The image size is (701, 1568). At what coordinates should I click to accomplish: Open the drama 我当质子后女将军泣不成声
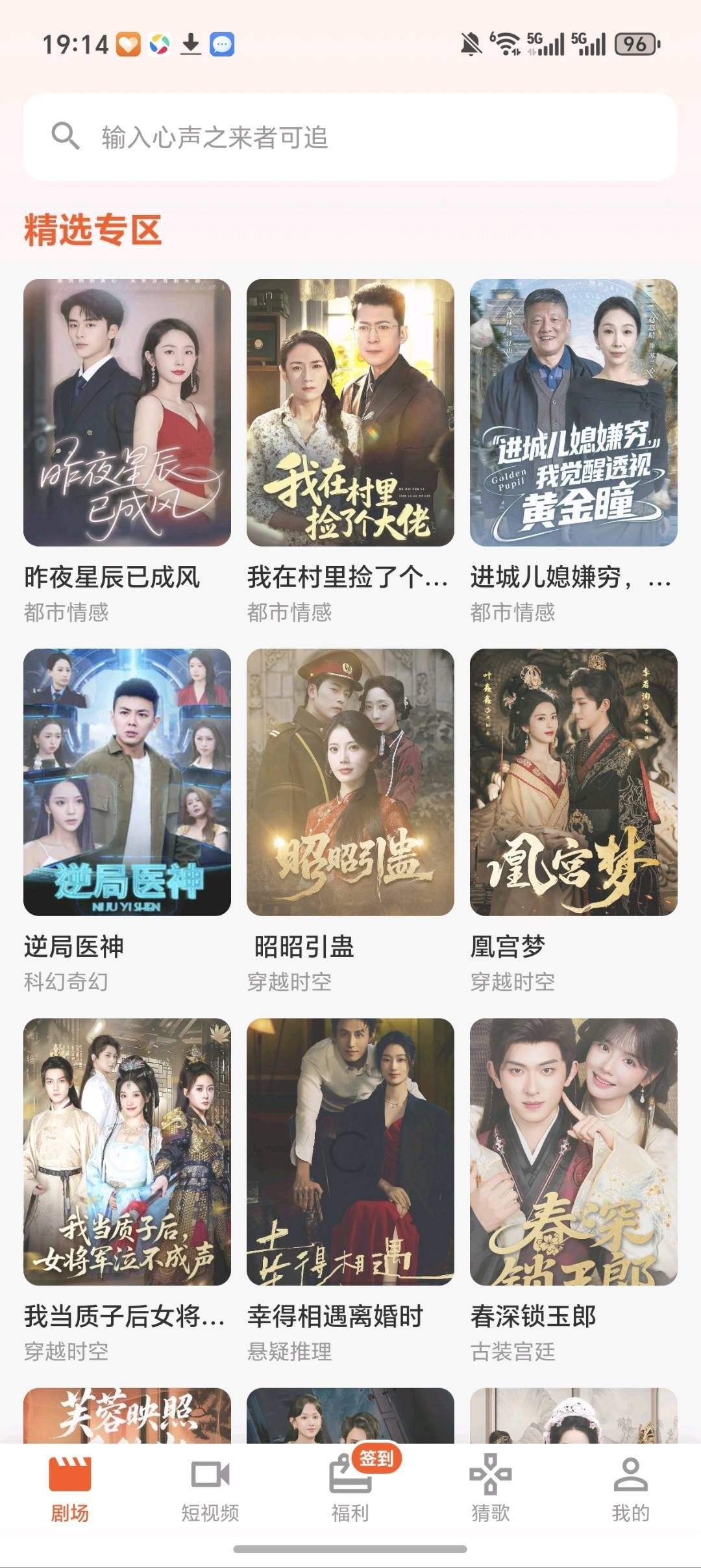pos(127,1152)
